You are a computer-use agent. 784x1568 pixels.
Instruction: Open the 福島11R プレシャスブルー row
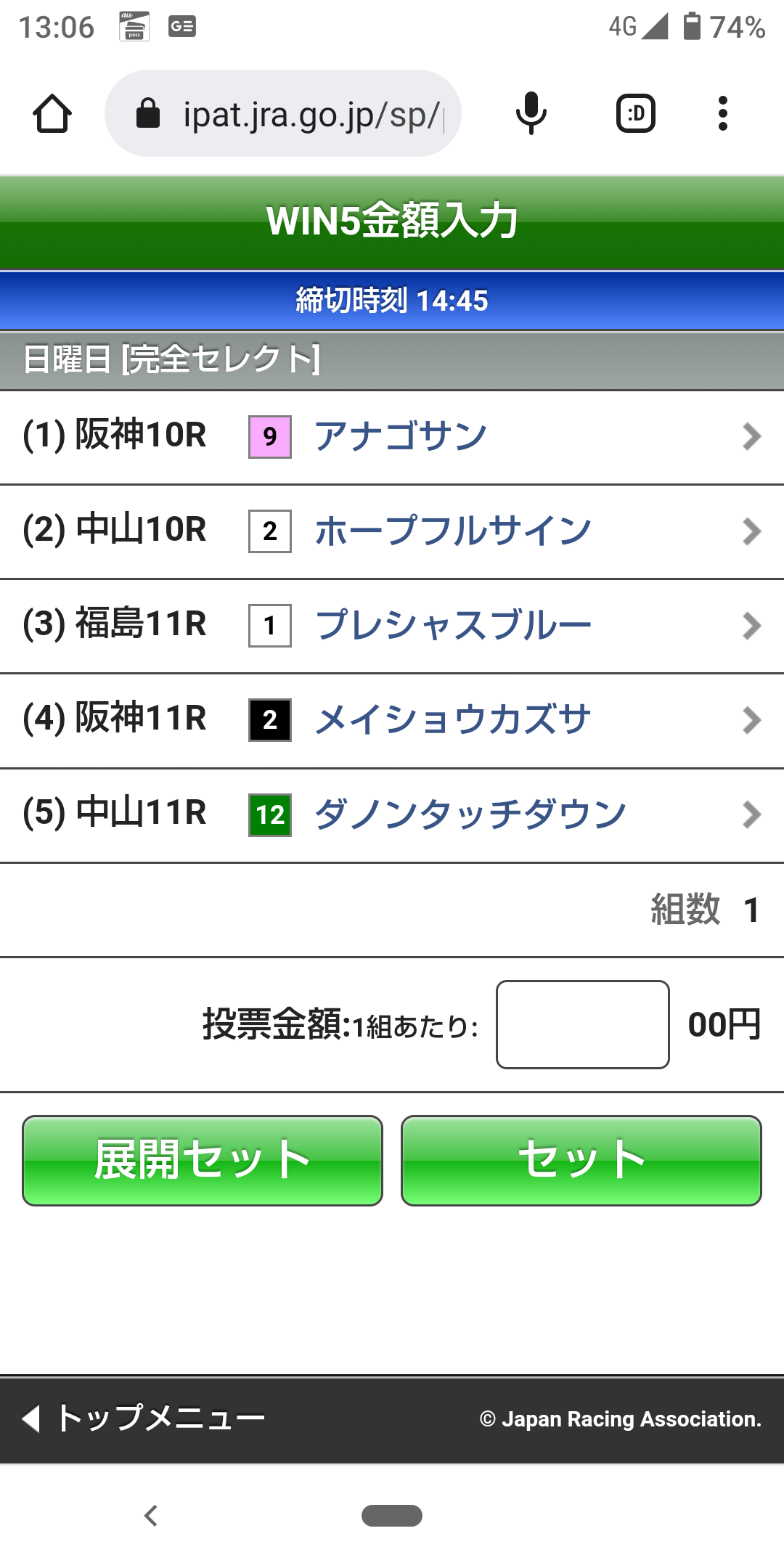click(392, 626)
